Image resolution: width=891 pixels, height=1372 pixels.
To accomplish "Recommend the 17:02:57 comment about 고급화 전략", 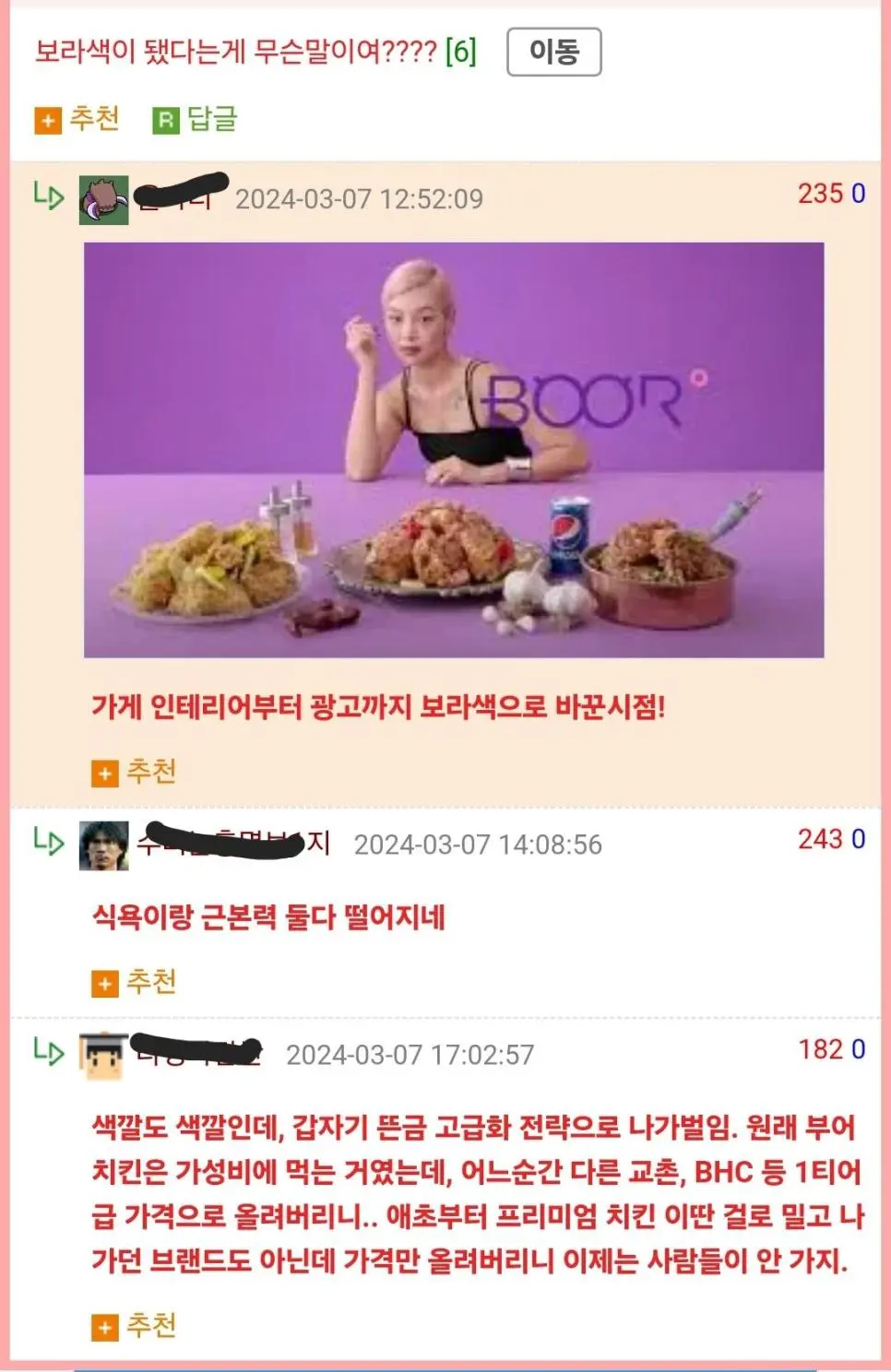I will (134, 1326).
